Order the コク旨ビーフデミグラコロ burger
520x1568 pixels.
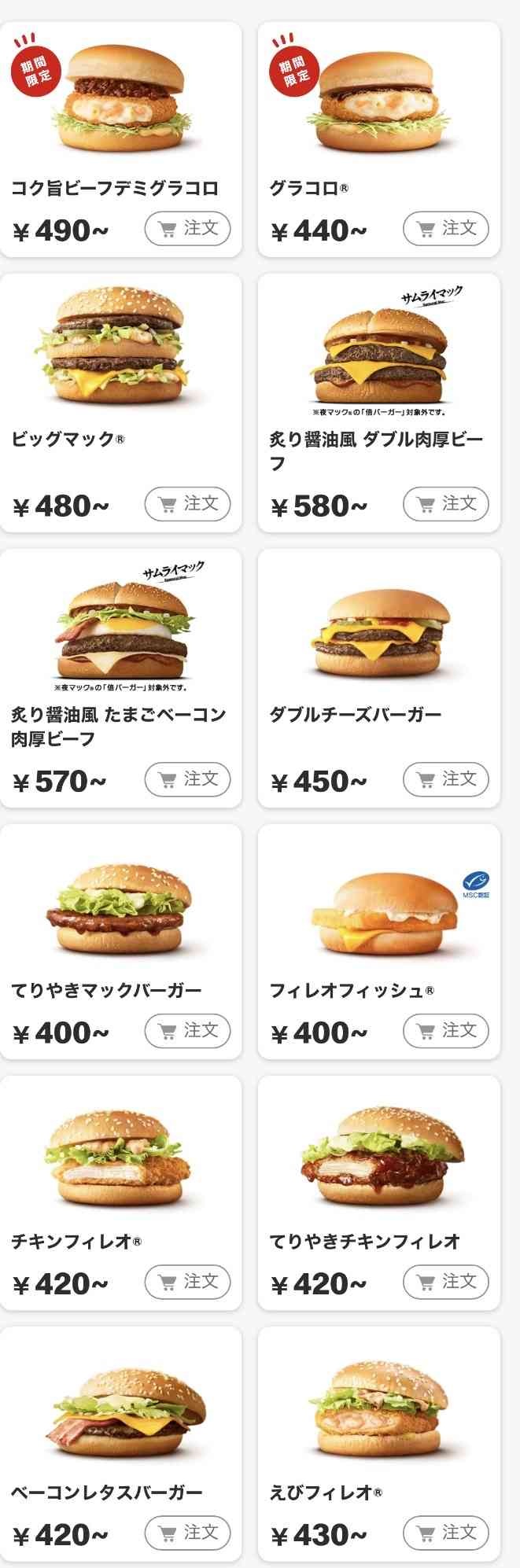[187, 229]
